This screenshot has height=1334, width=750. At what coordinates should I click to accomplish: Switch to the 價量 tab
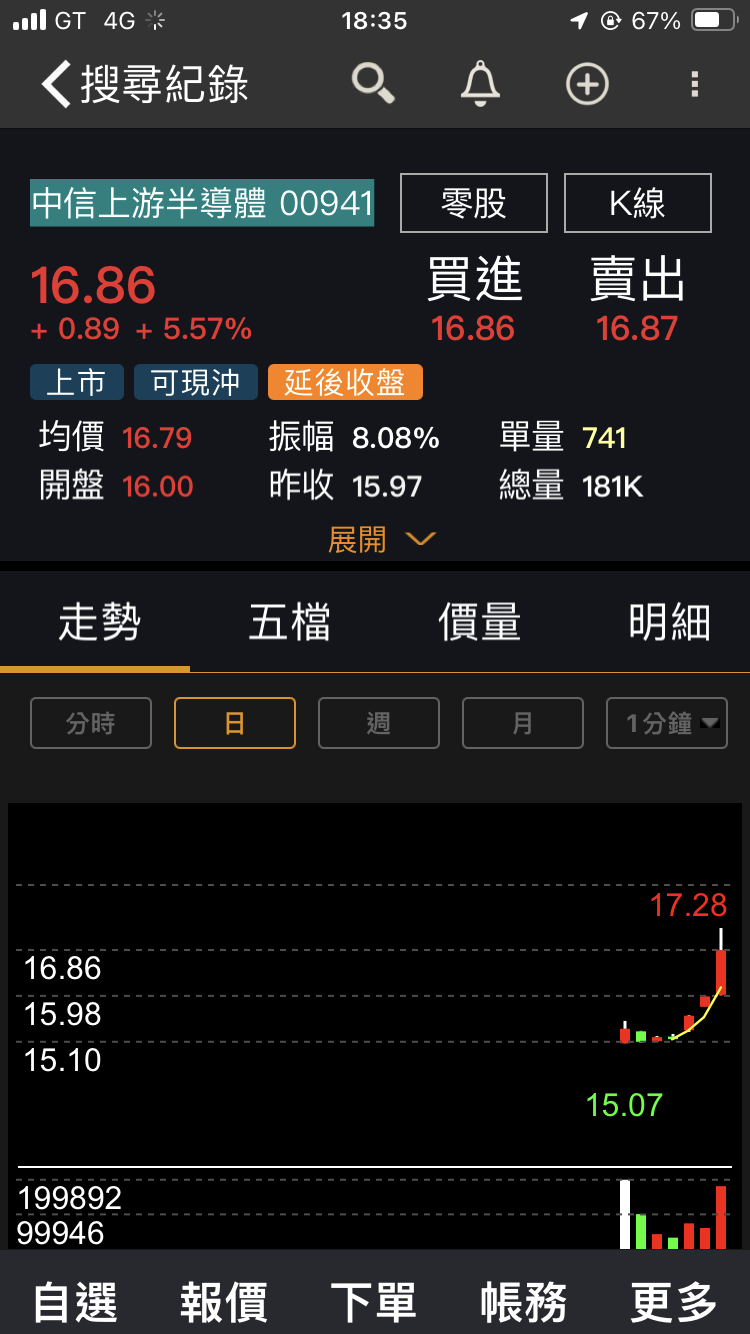click(479, 623)
